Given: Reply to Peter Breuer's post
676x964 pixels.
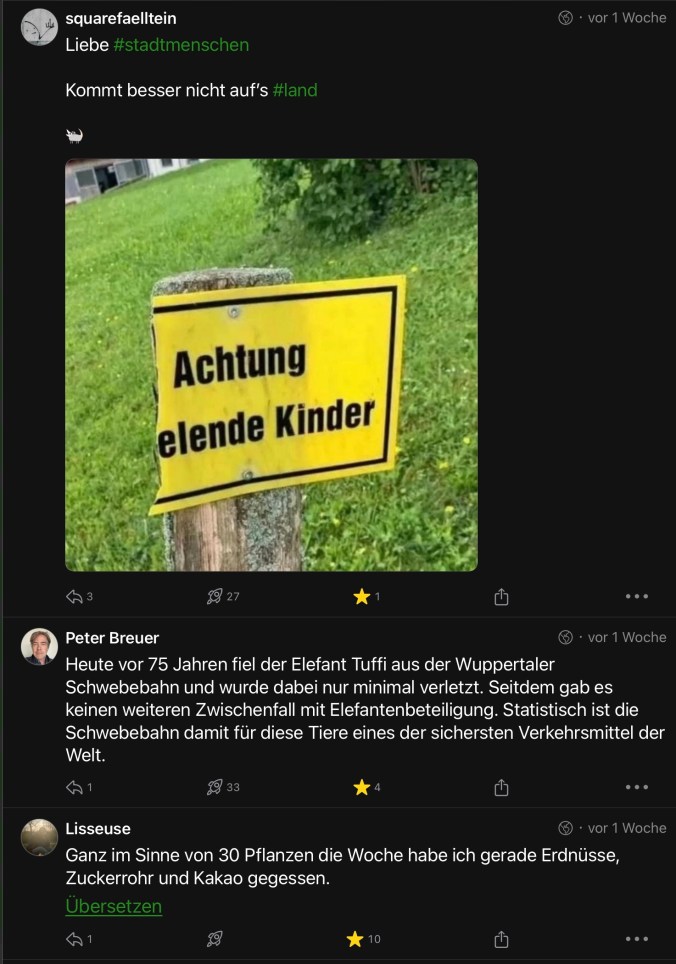Looking at the screenshot, I should pos(74,788).
